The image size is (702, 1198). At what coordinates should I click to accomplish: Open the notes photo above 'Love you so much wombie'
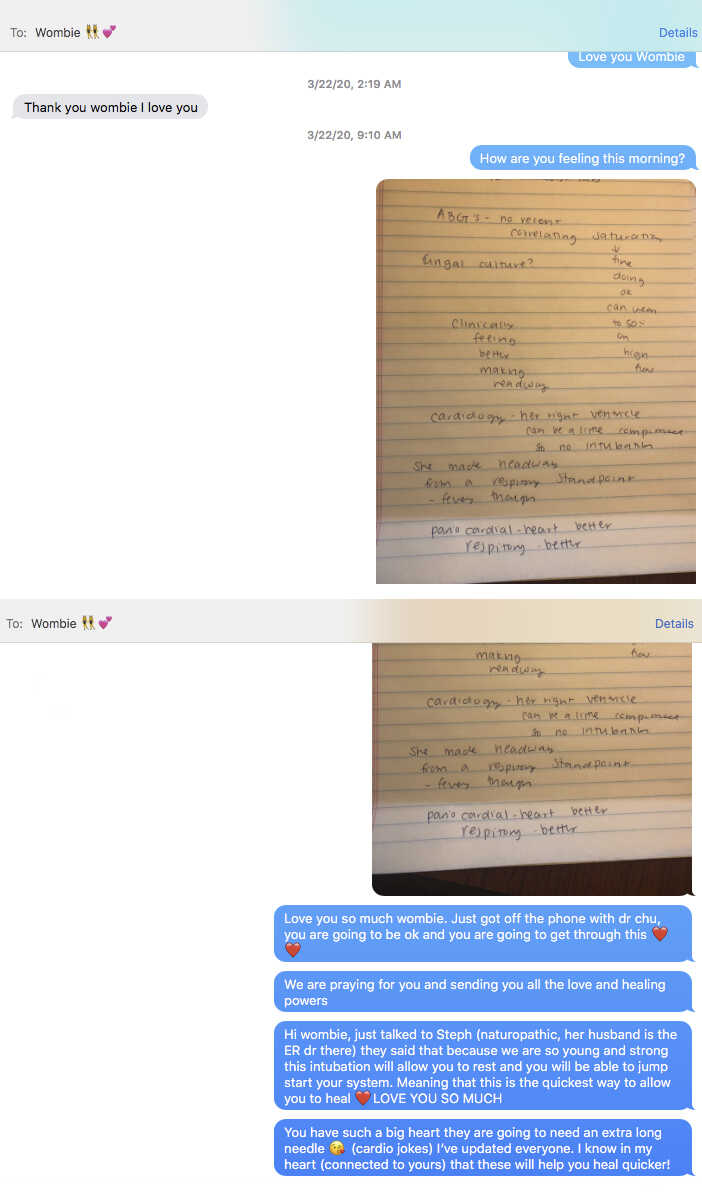tap(531, 768)
